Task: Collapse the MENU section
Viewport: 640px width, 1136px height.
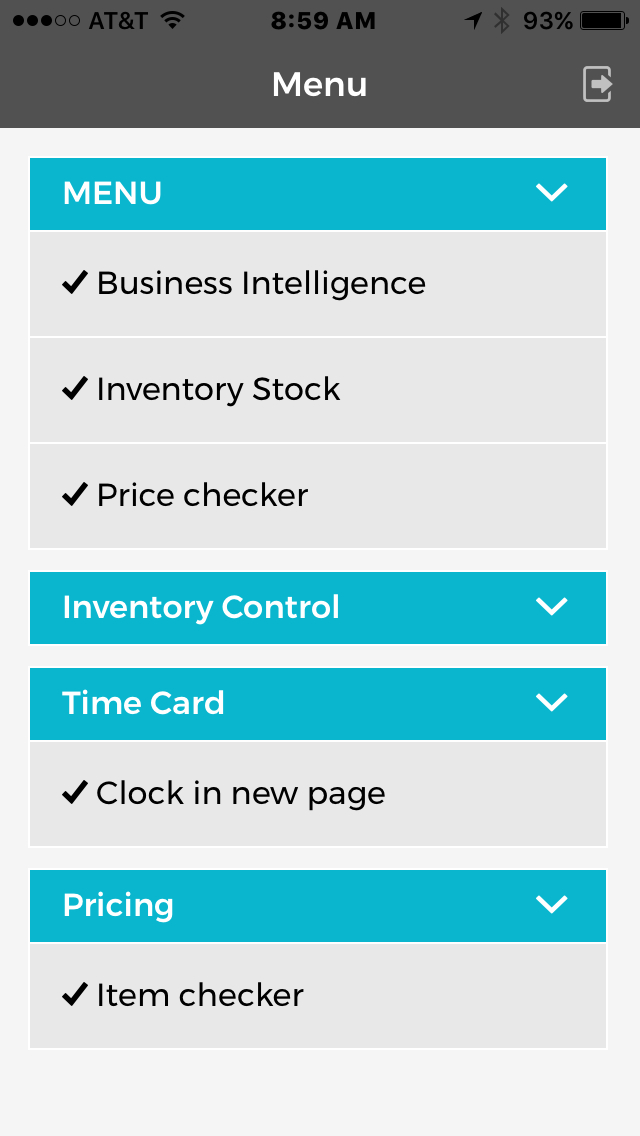Action: click(551, 193)
